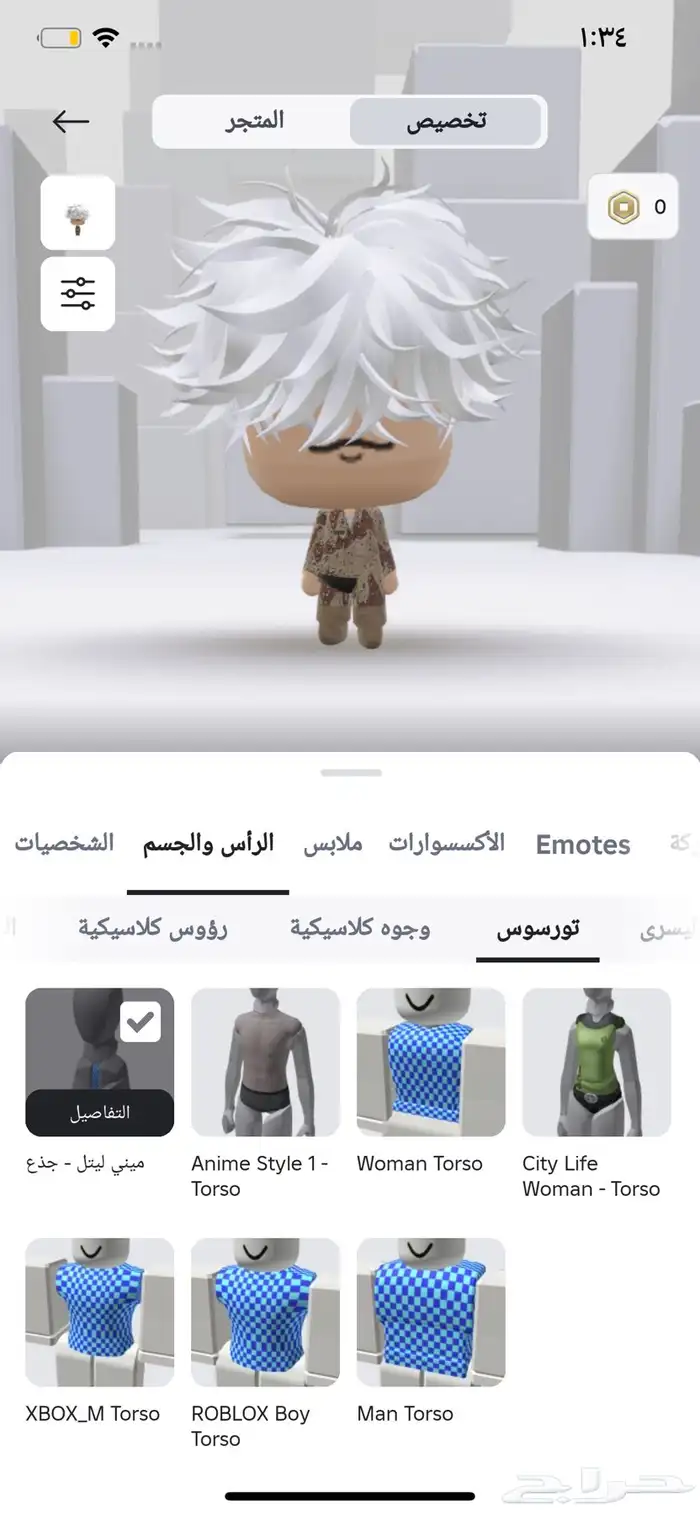This screenshot has height=1514, width=700.
Task: Select the تخصيص segment
Action: [x=446, y=122]
